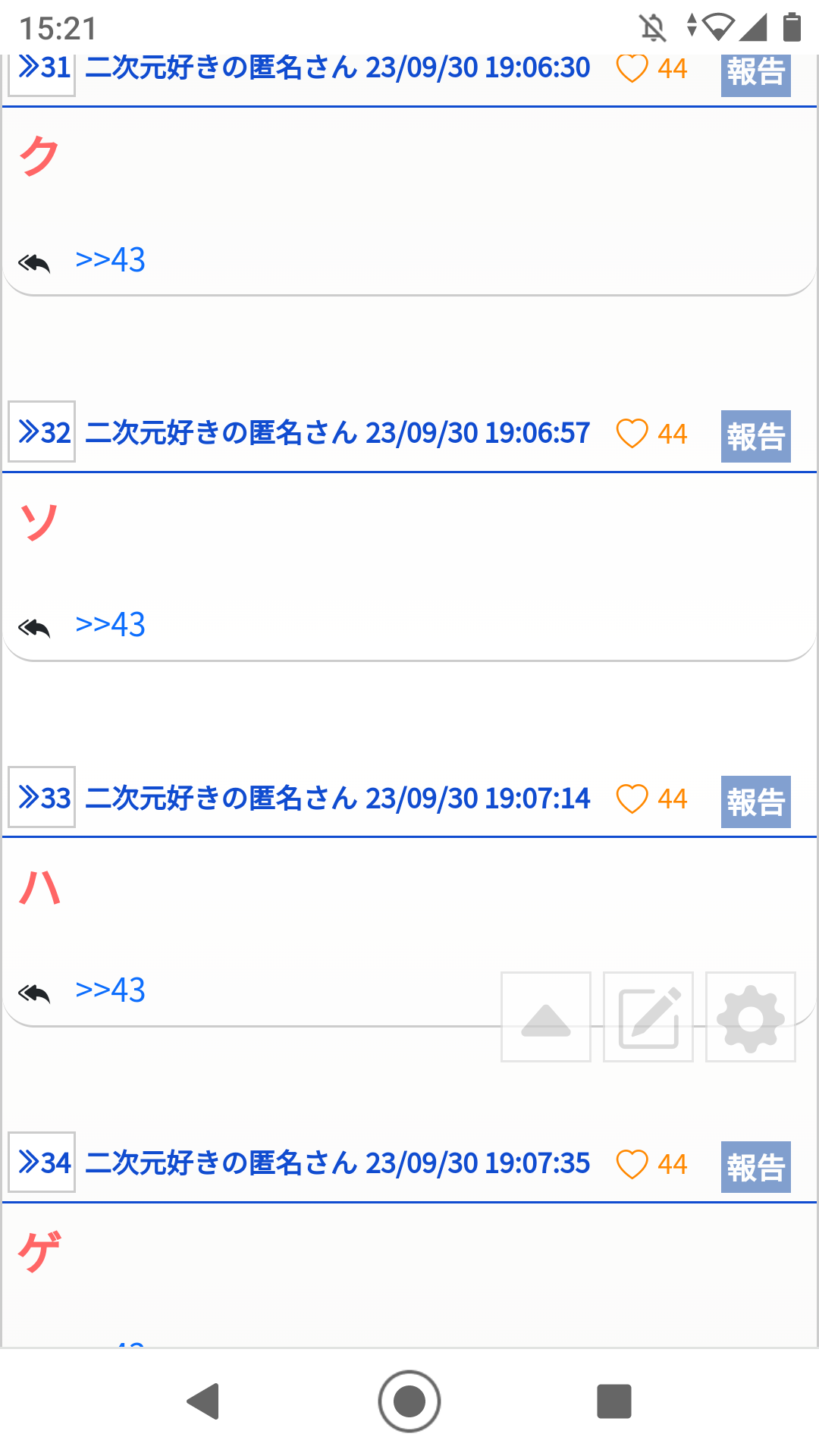Image resolution: width=819 pixels, height=1456 pixels.
Task: Go back with the system back button
Action: [203, 1401]
